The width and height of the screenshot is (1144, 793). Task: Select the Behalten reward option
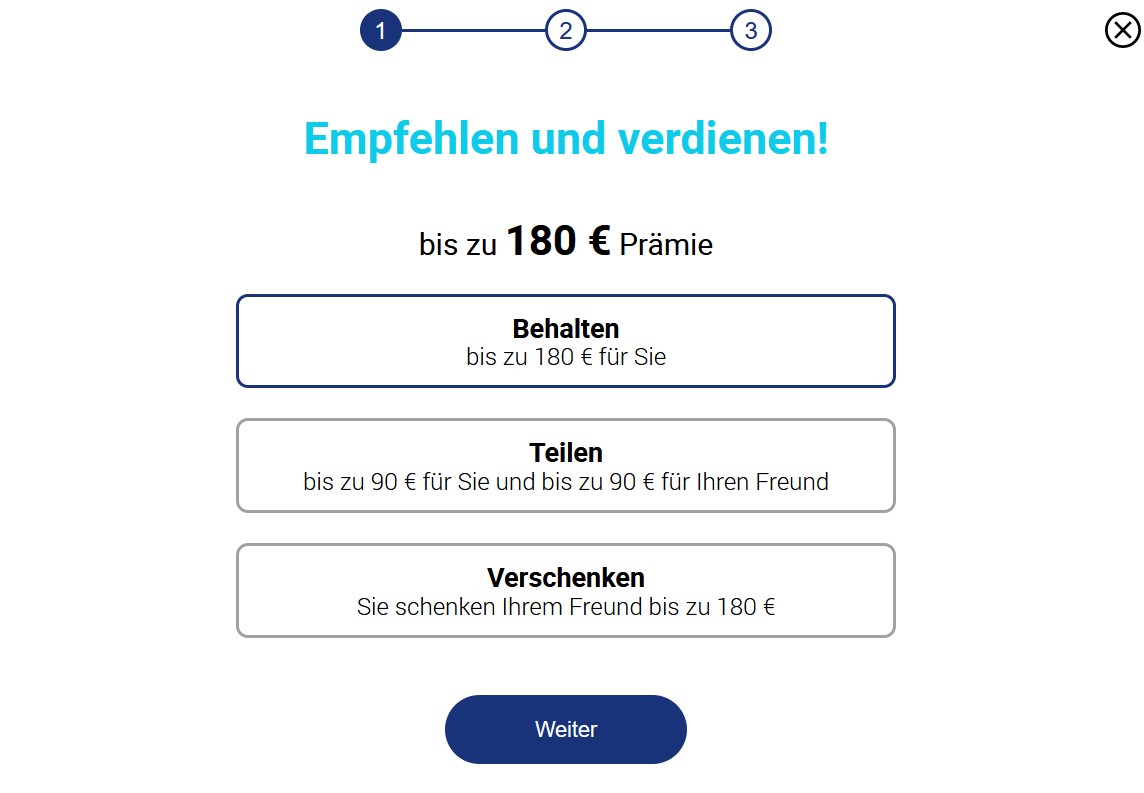[x=565, y=341]
